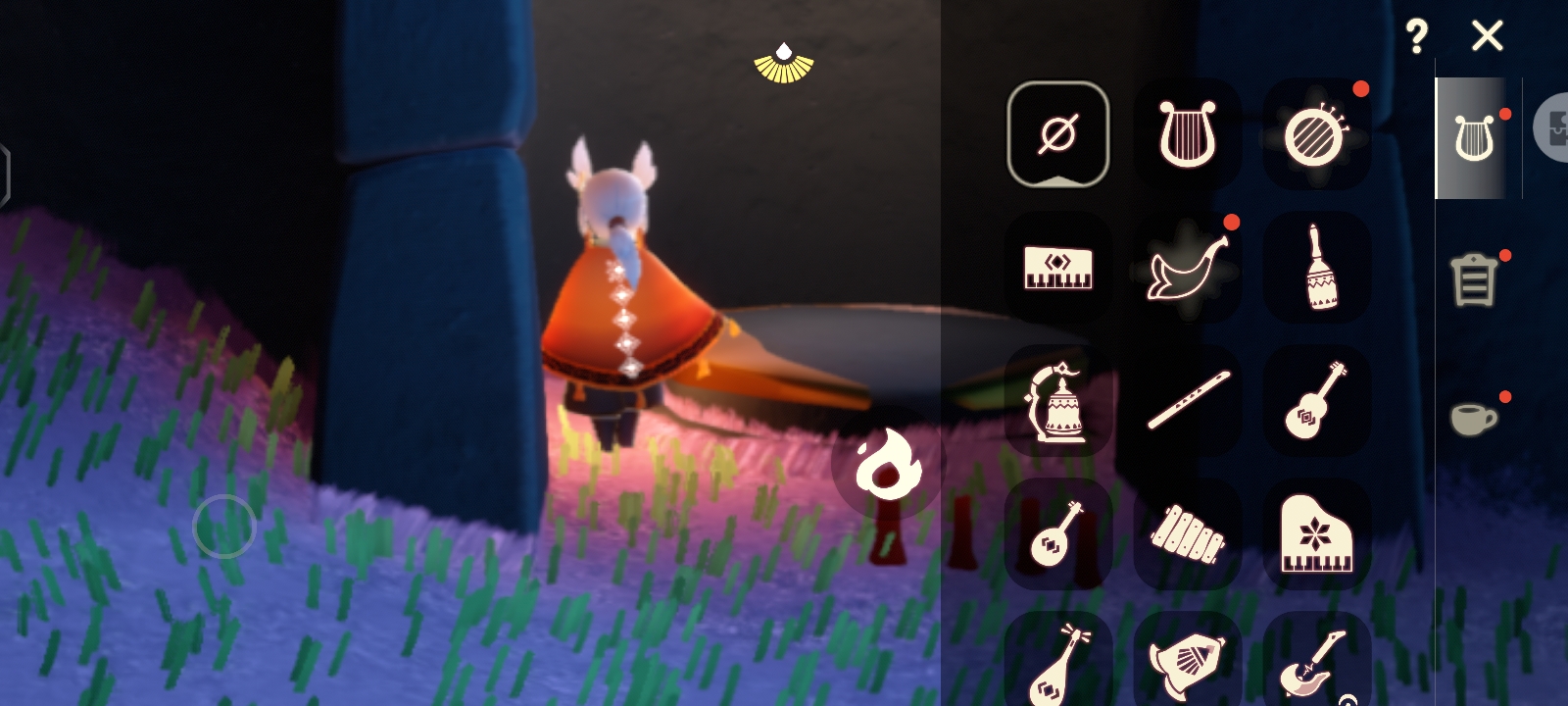Image resolution: width=1568 pixels, height=706 pixels.
Task: Equip the harp instrument
Action: click(1187, 133)
